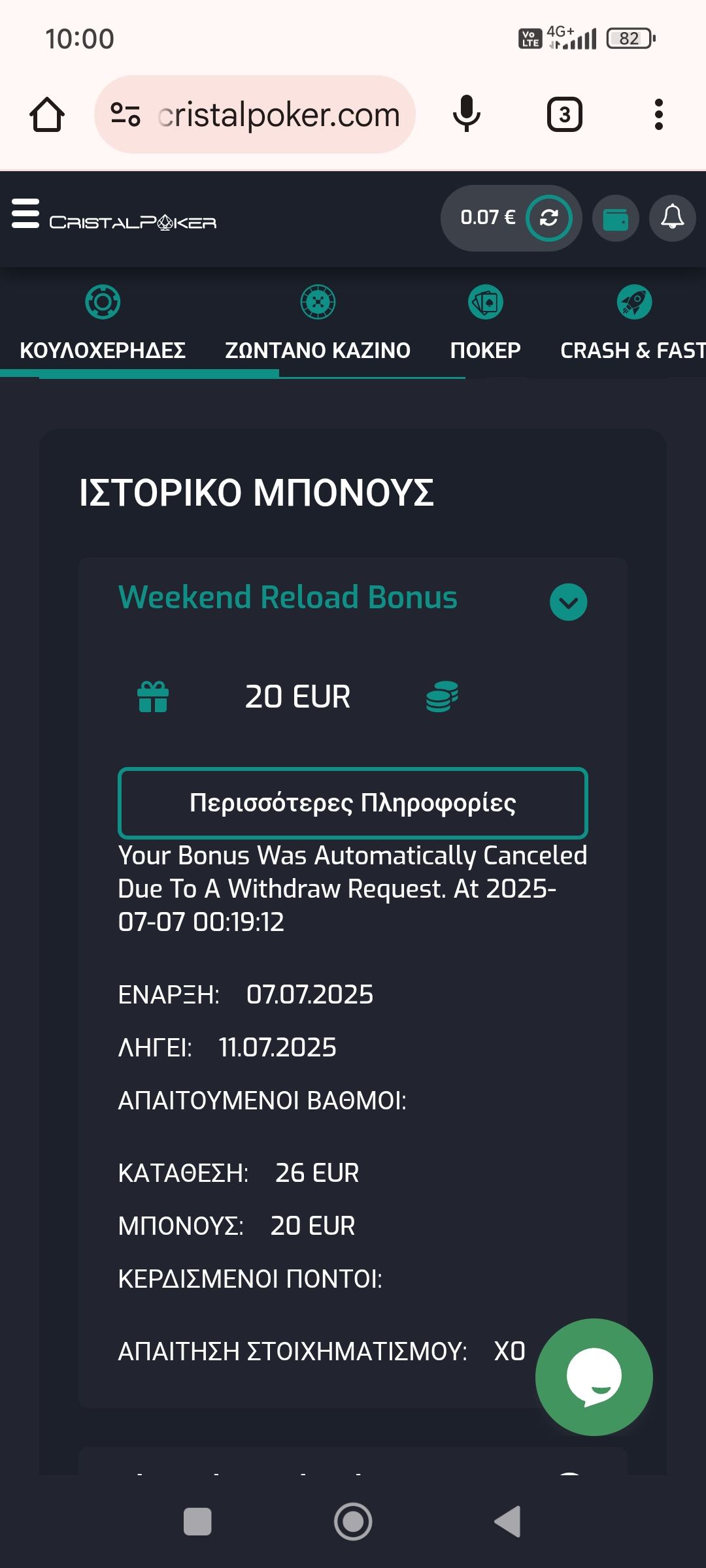Start voice search with microphone

[466, 114]
